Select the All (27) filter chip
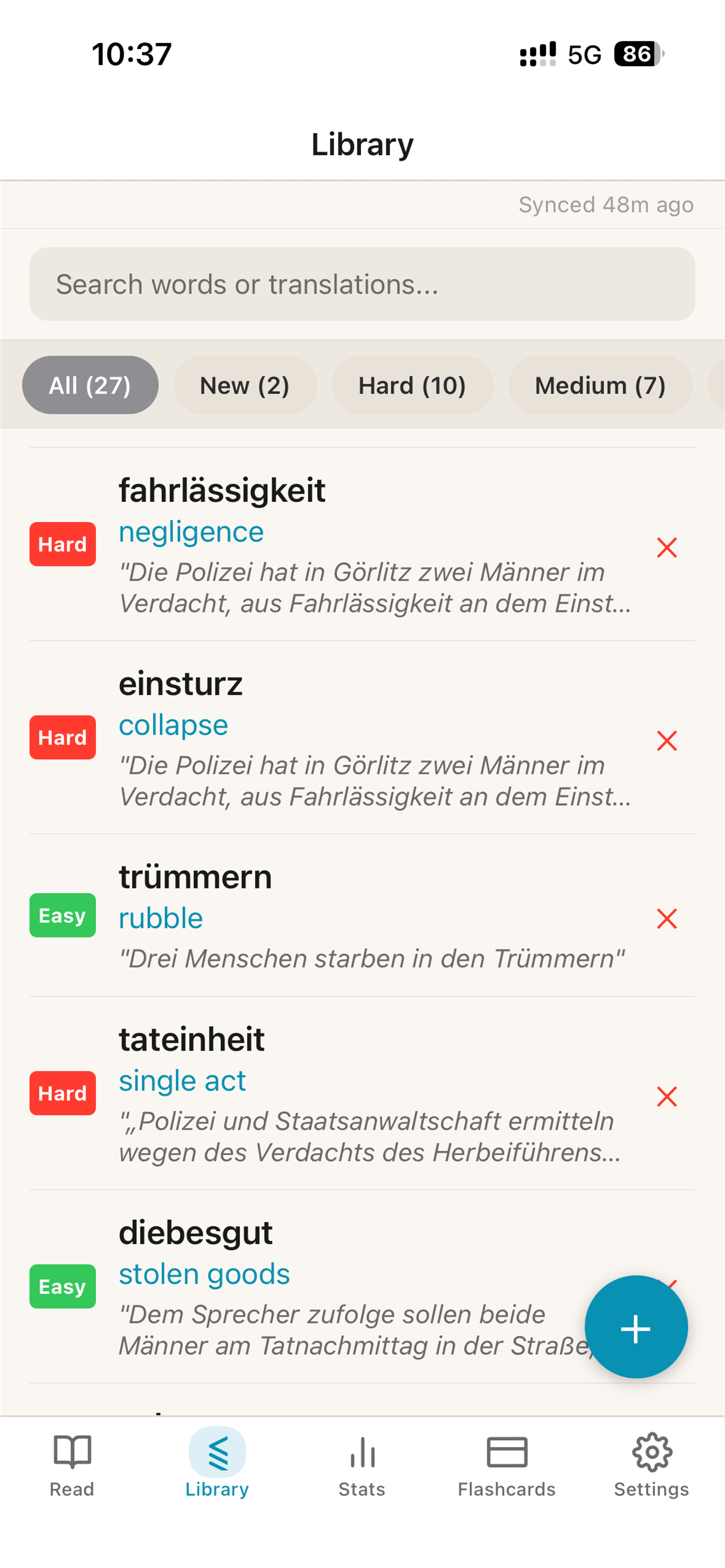The width and height of the screenshot is (725, 1568). 90,385
